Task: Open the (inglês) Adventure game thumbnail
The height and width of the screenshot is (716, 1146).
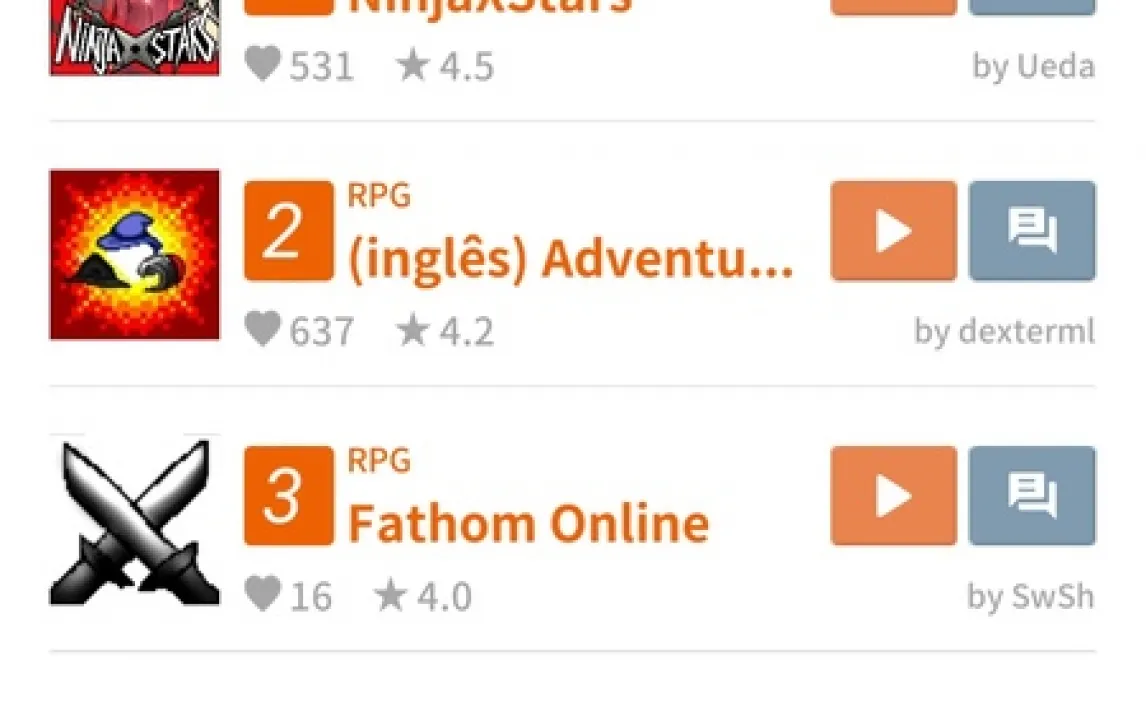Action: [135, 255]
